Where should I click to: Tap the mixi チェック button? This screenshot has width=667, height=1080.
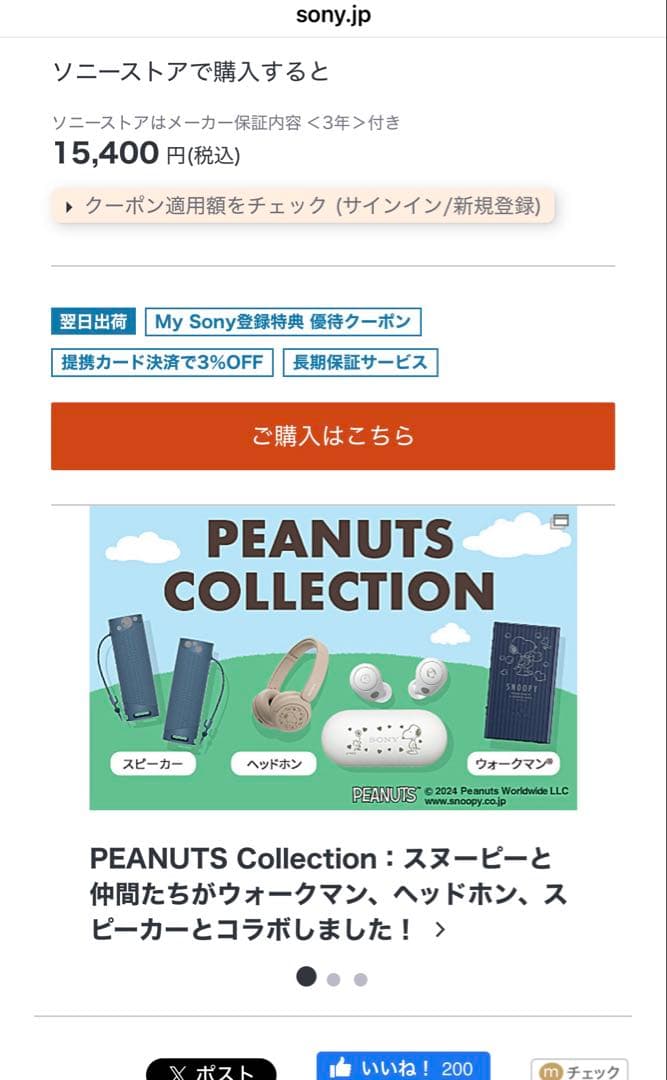580,1070
